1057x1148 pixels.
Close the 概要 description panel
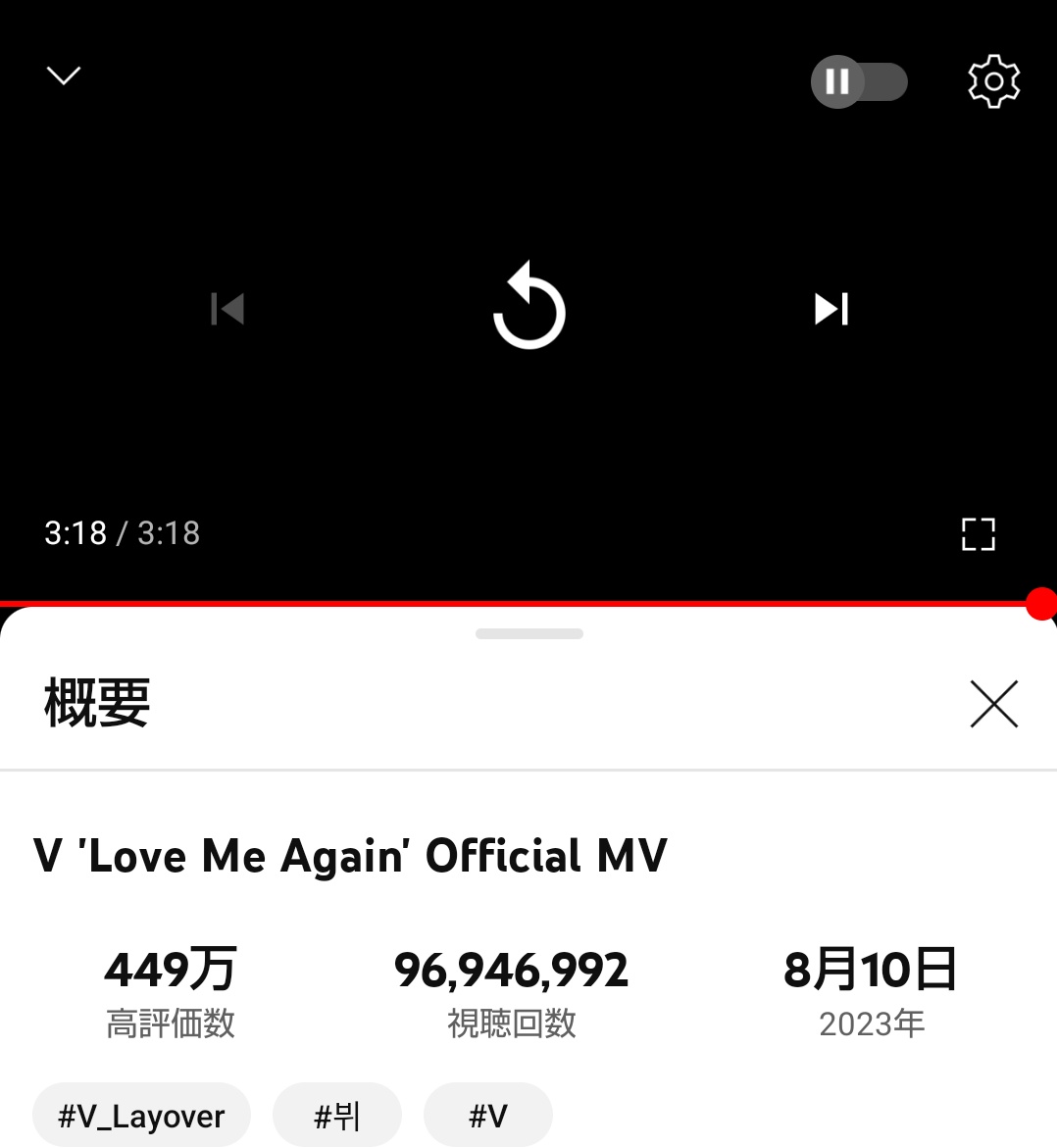(993, 704)
